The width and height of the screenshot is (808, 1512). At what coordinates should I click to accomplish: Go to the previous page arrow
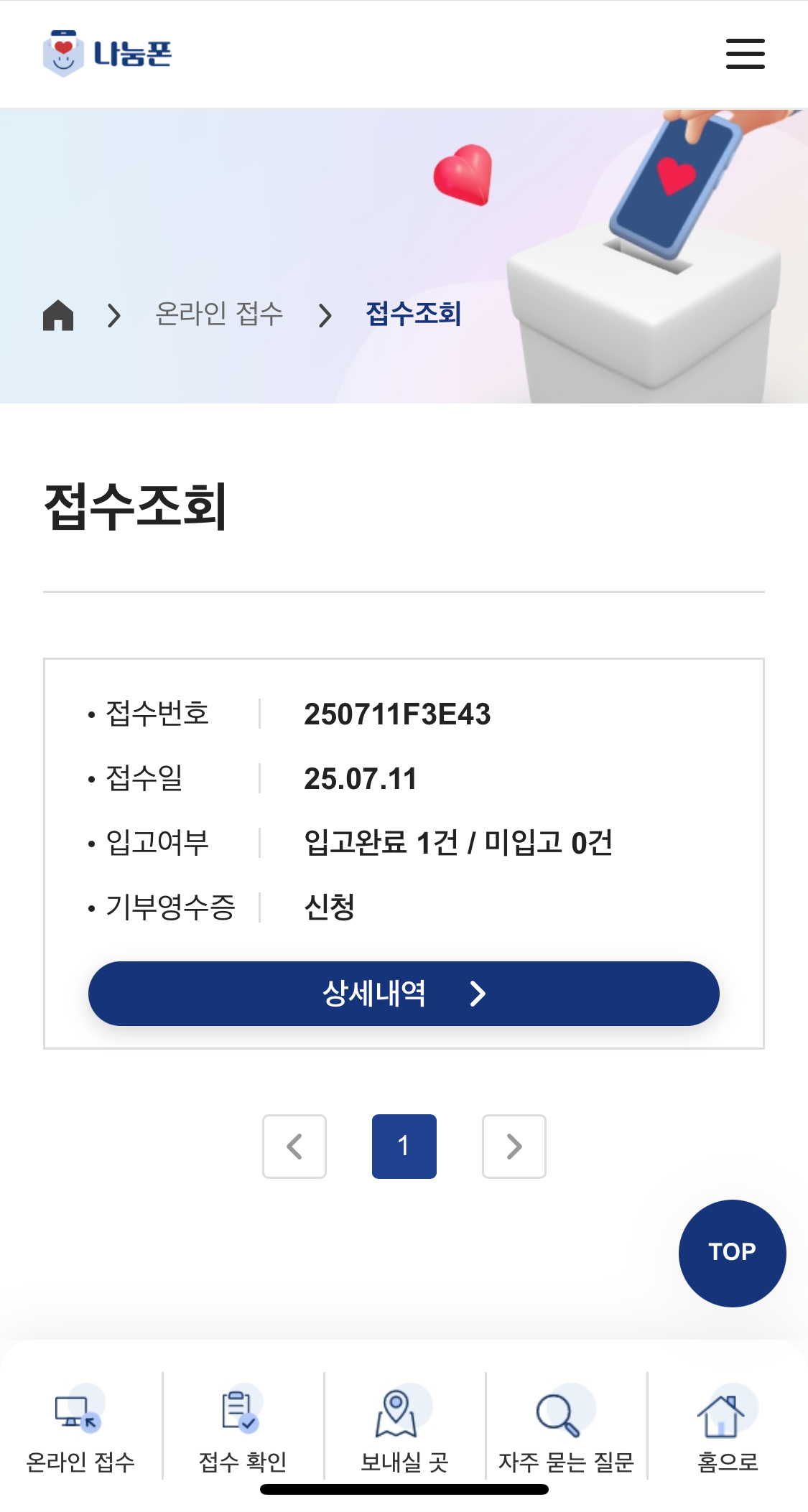[294, 1147]
